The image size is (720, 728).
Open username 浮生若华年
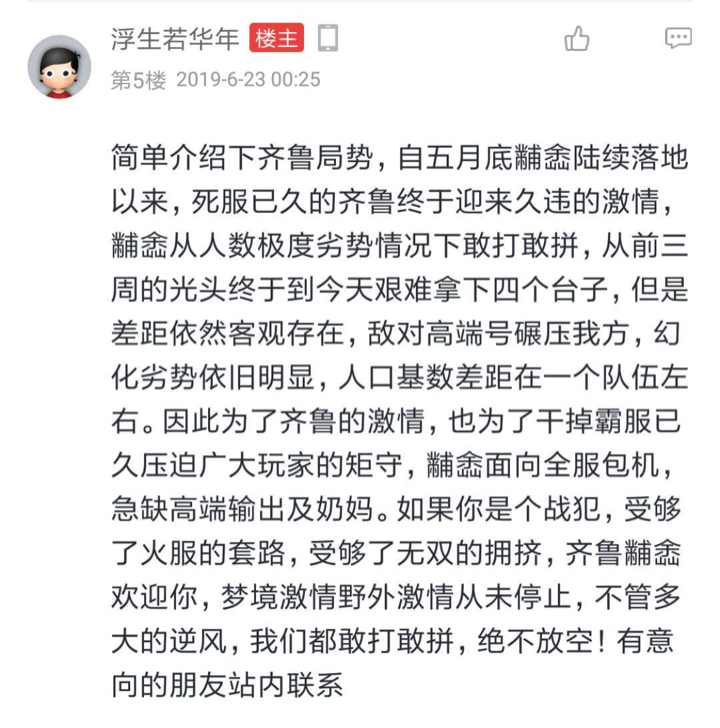tap(175, 39)
